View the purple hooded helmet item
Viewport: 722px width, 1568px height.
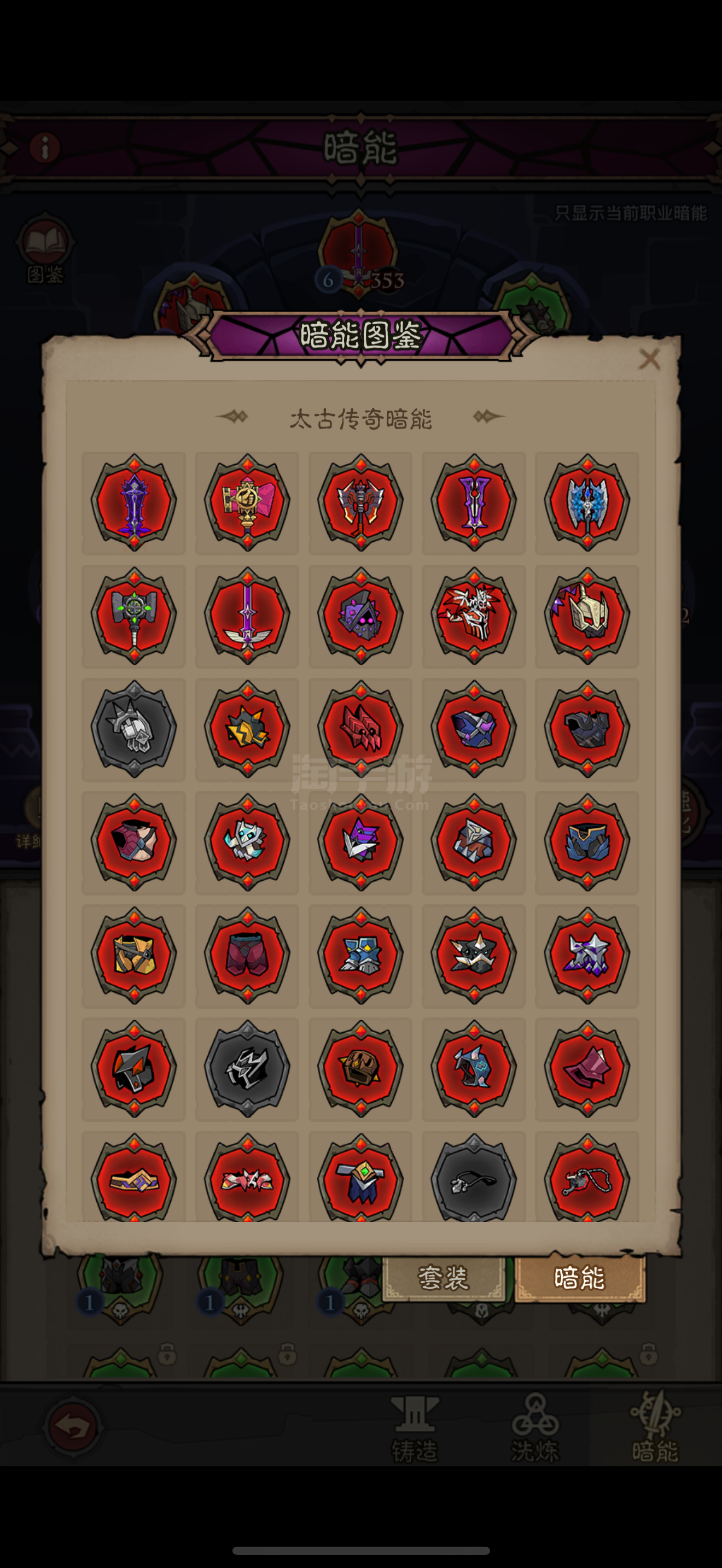click(x=360, y=616)
